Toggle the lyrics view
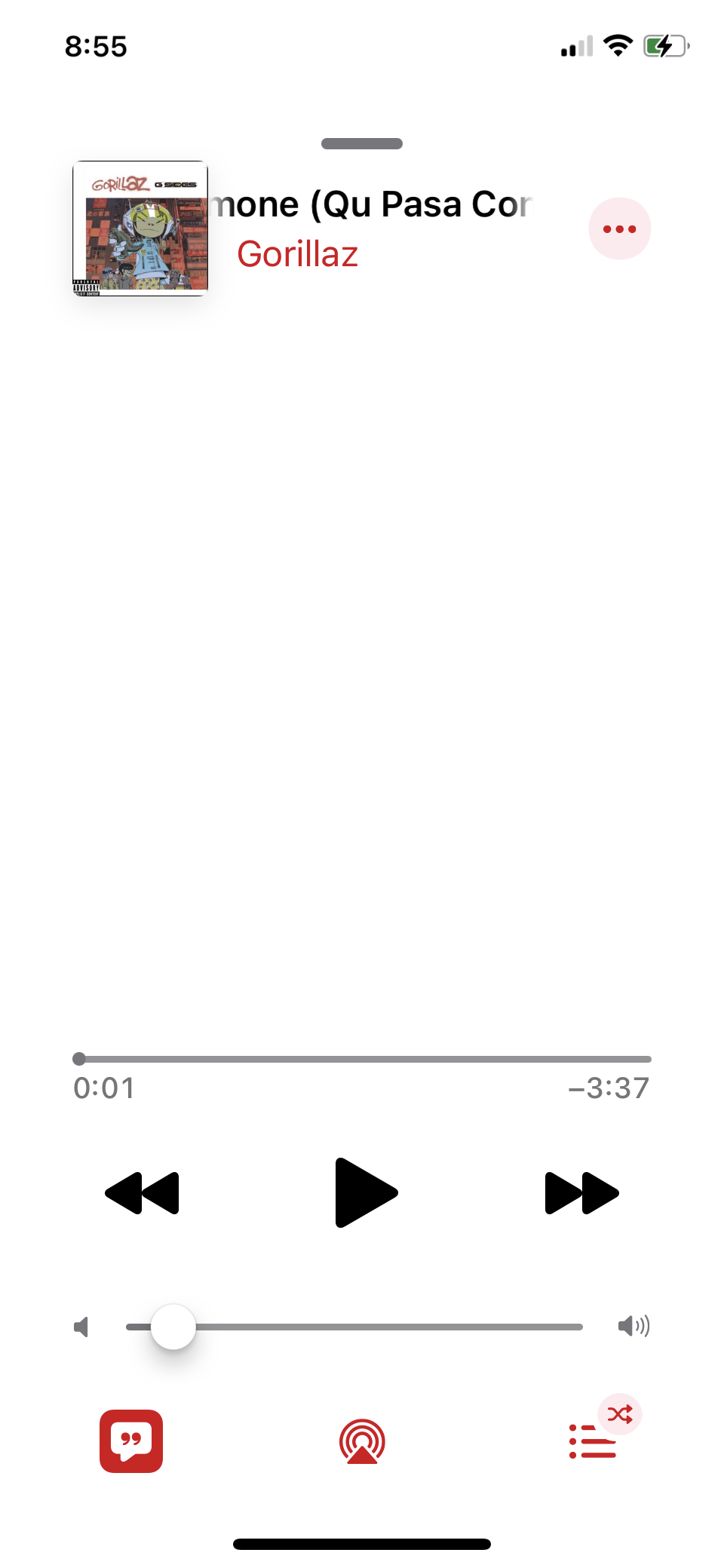This screenshot has width=724, height=1568. (x=131, y=1441)
